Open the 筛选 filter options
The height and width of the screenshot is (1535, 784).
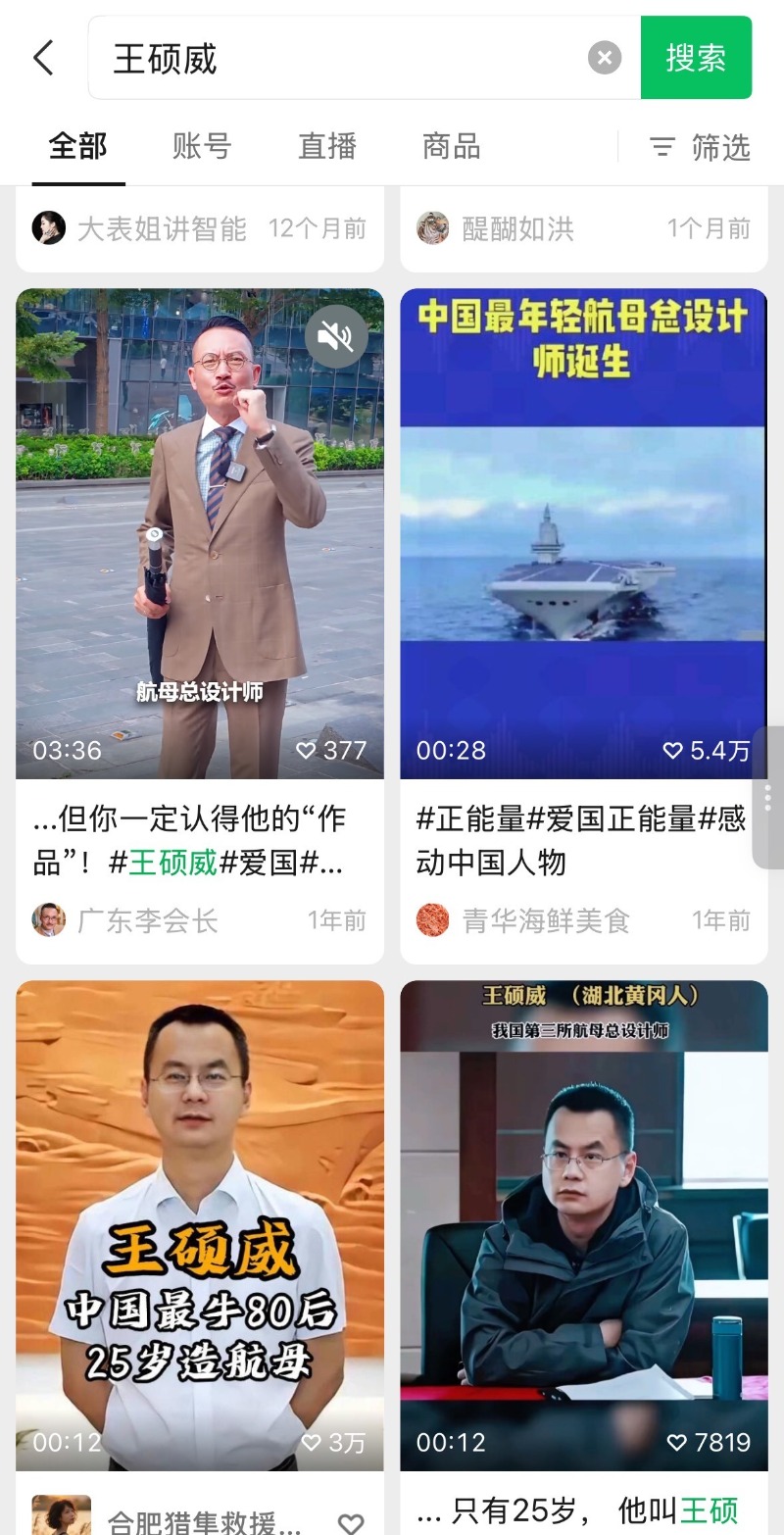700,147
